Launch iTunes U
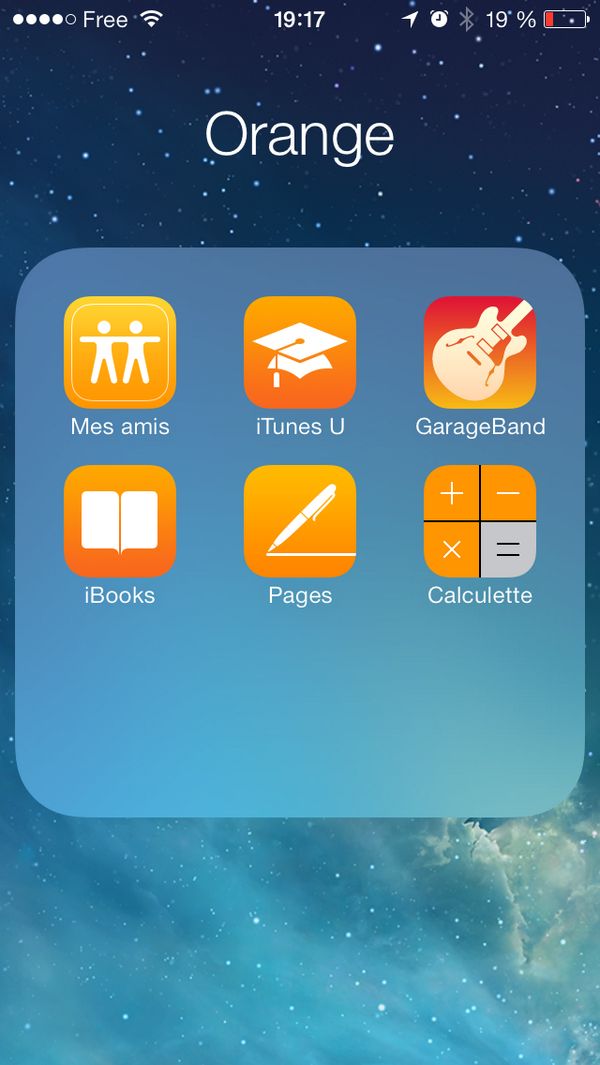 click(x=300, y=352)
